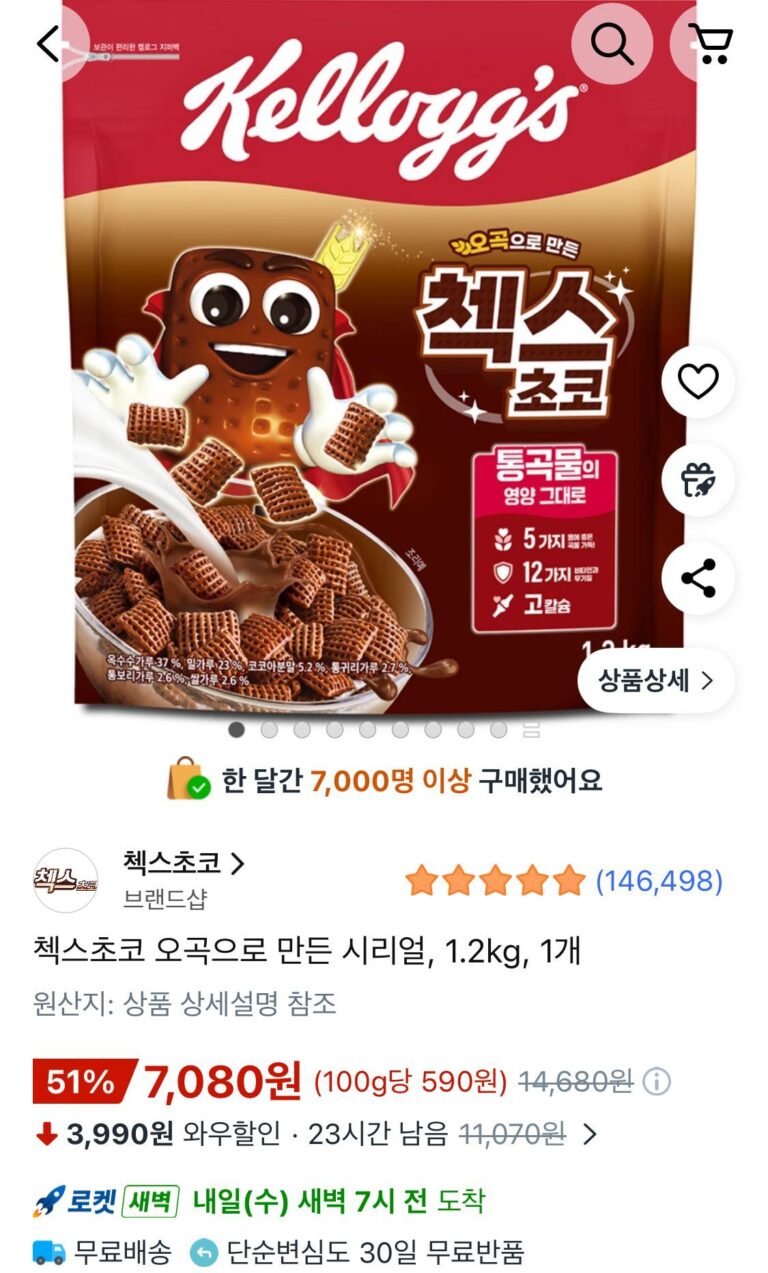Screen dimensions: 768x1273
Task: Open the shopping cart
Action: coord(711,44)
